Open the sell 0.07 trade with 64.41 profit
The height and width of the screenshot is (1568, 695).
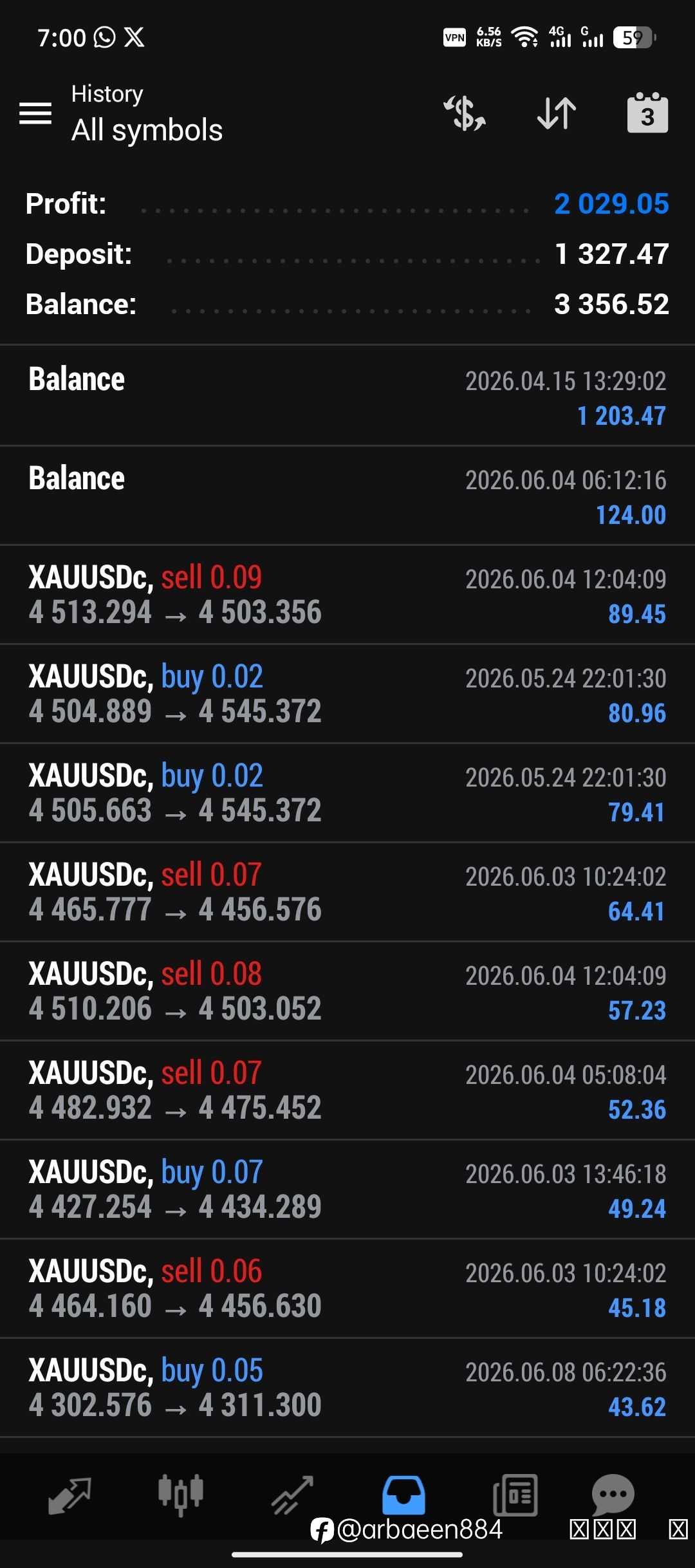point(347,892)
